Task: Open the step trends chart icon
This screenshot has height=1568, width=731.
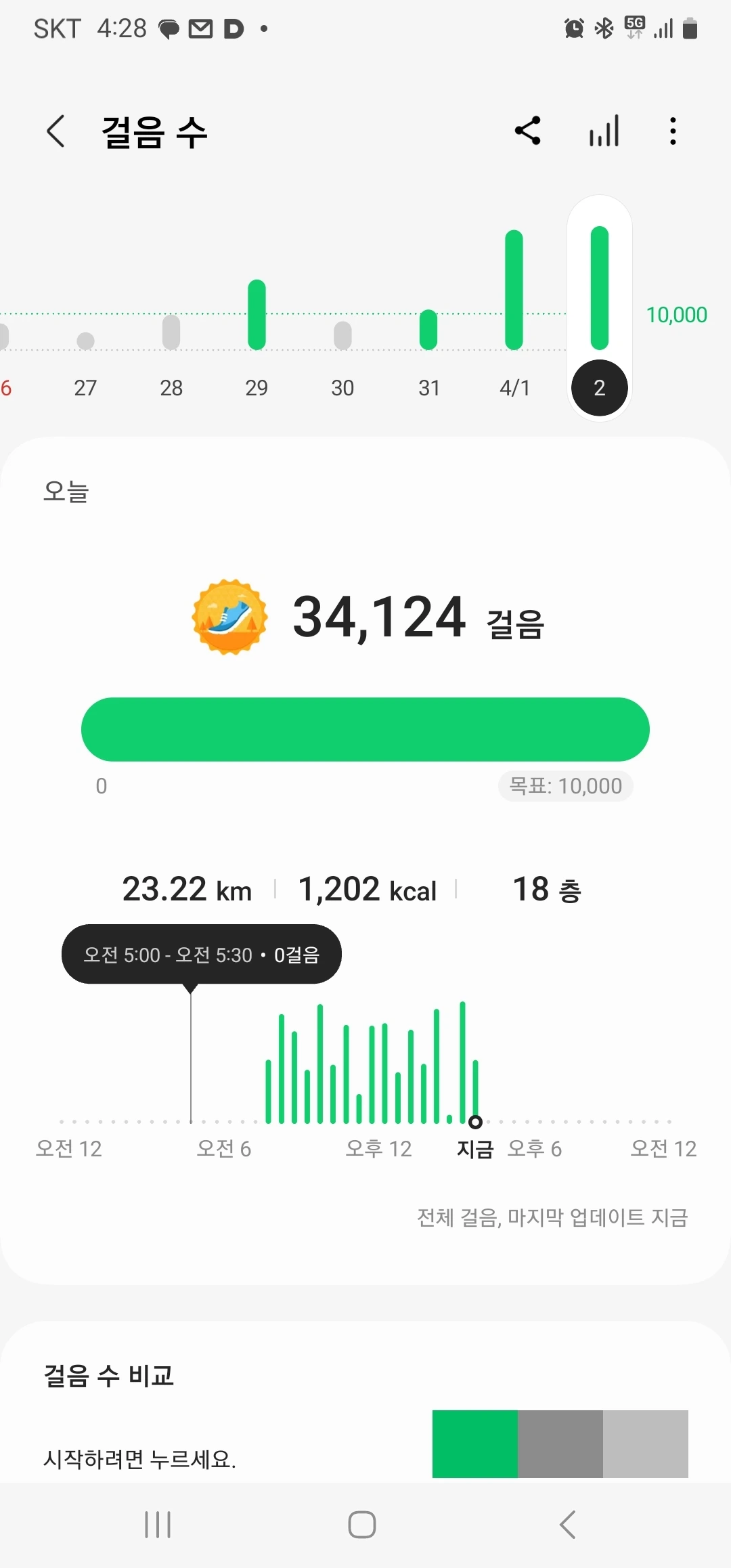Action: pyautogui.click(x=604, y=131)
